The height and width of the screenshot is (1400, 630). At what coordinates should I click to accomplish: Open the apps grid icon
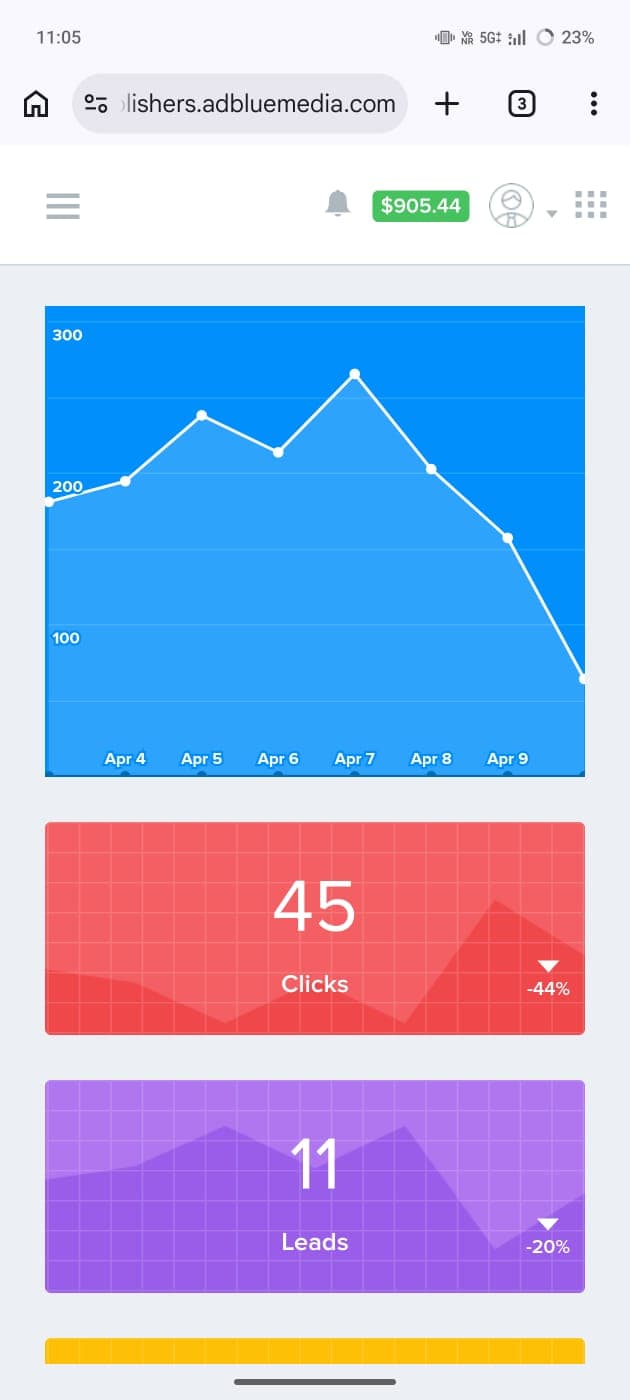coord(591,205)
